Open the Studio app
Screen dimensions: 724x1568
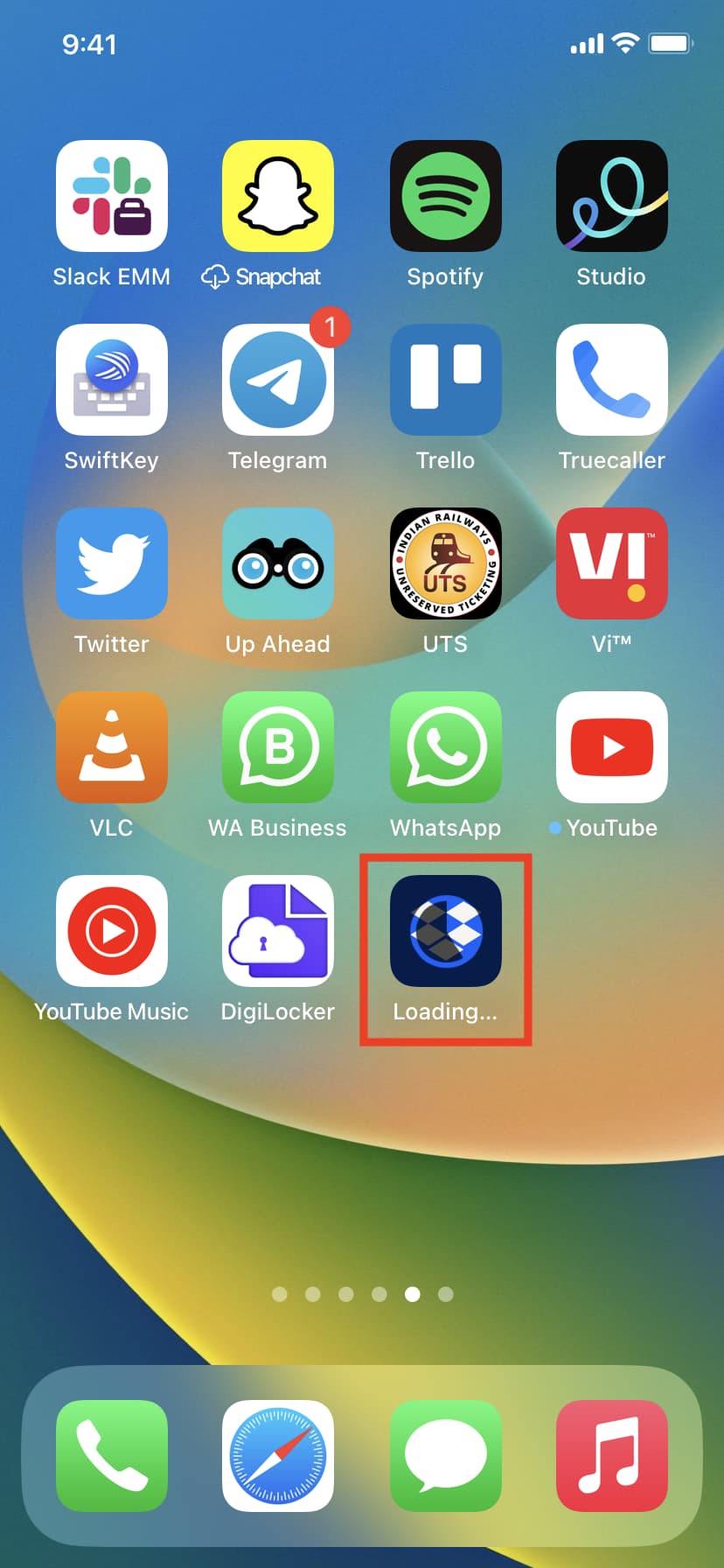click(611, 196)
